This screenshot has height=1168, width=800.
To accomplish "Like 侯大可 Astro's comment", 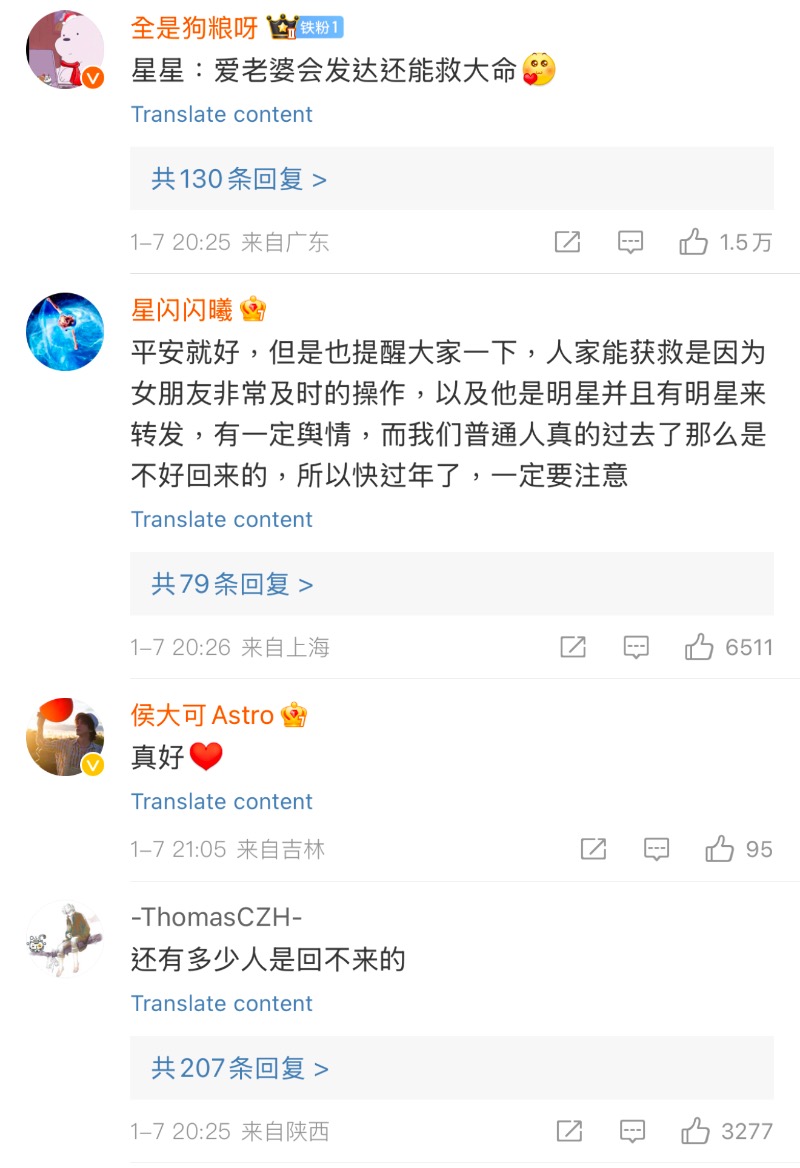I will (x=720, y=849).
